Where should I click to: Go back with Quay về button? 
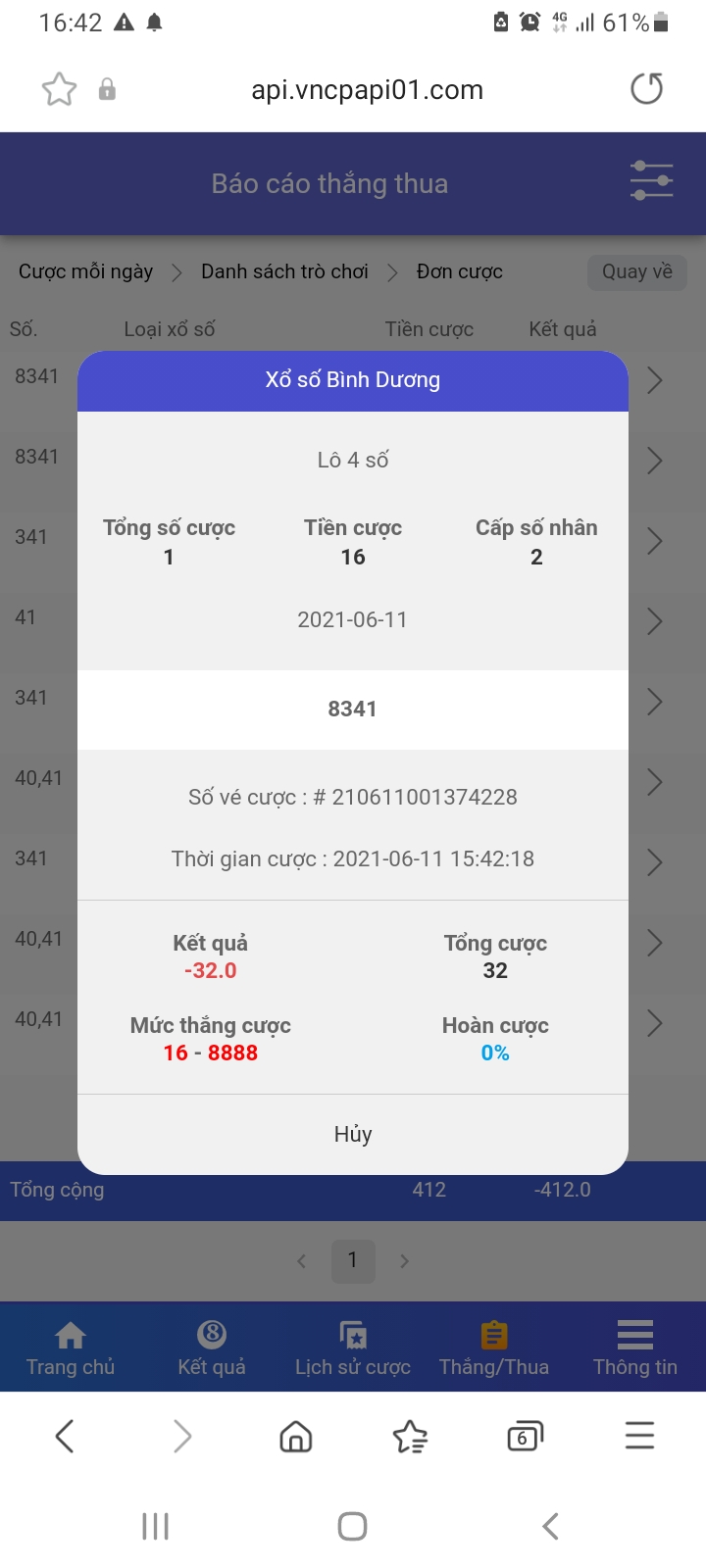tap(637, 271)
